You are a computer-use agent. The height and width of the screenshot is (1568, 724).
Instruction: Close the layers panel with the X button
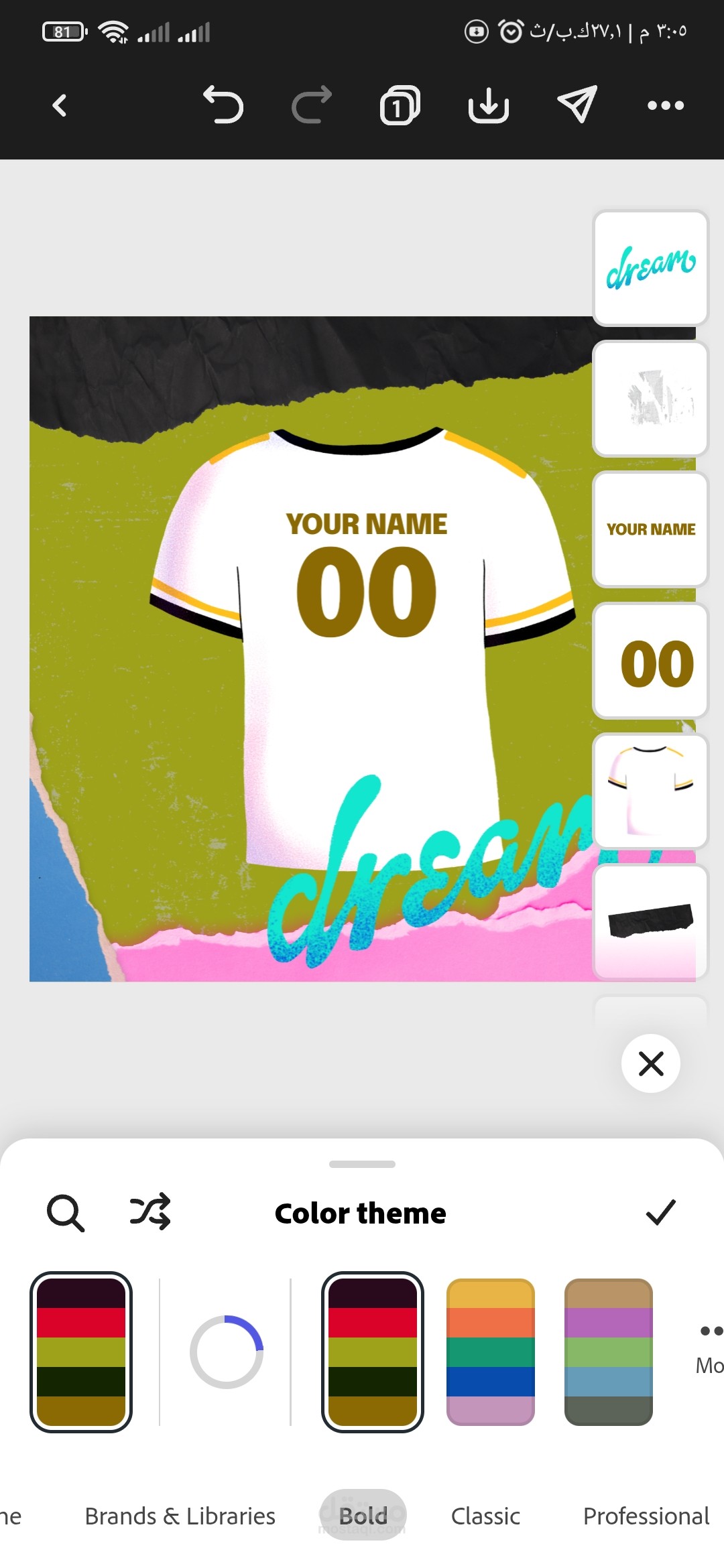pos(651,1063)
